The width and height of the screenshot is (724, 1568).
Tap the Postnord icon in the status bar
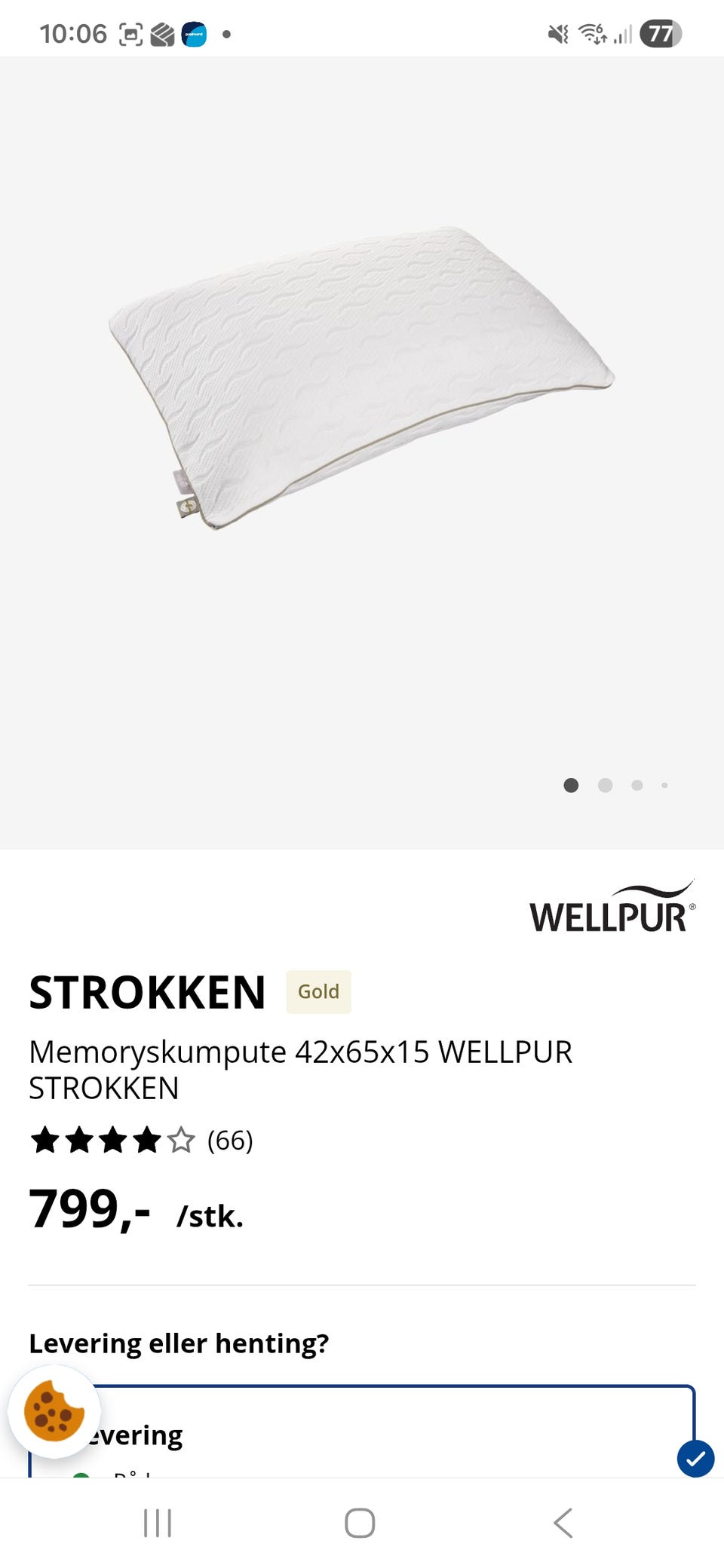click(195, 32)
